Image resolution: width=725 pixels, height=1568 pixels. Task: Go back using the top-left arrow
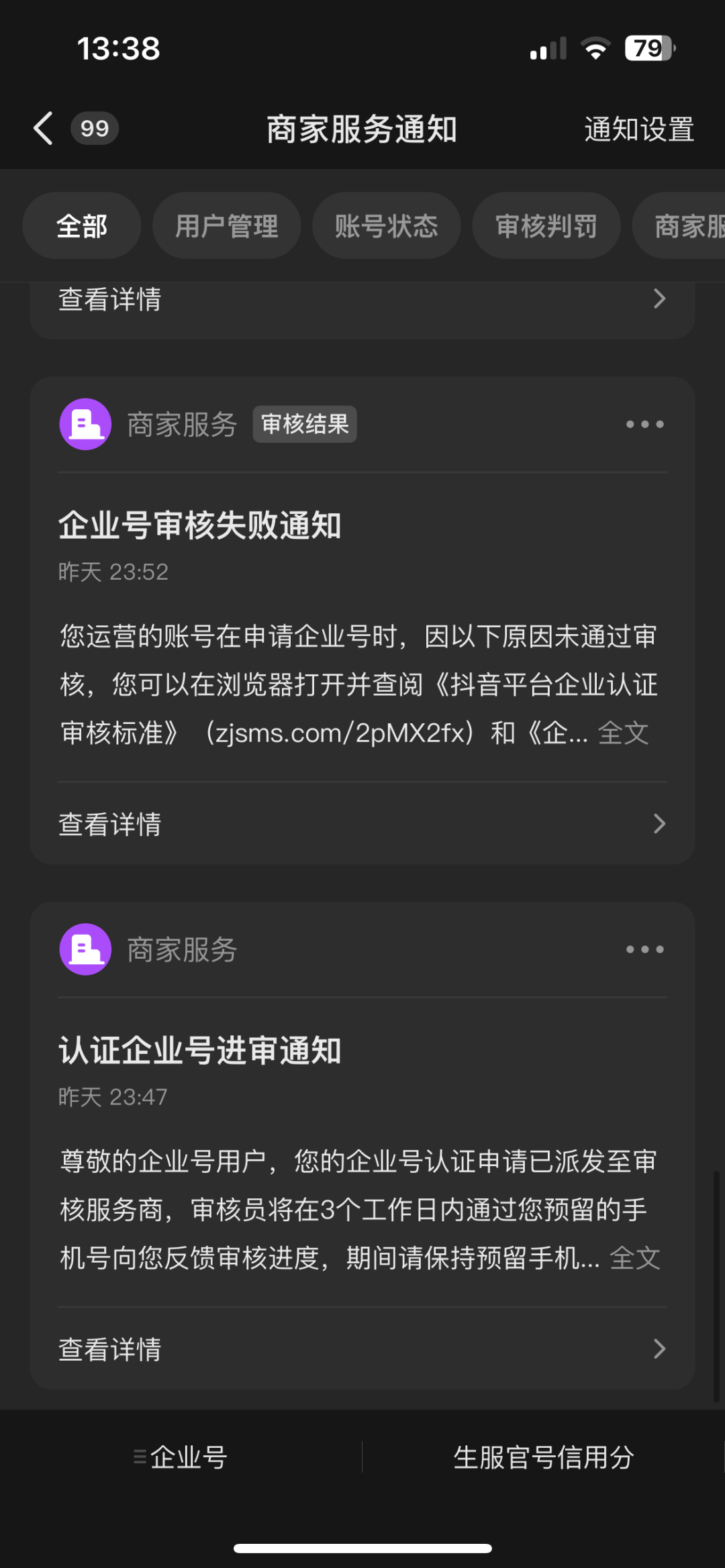(x=44, y=128)
